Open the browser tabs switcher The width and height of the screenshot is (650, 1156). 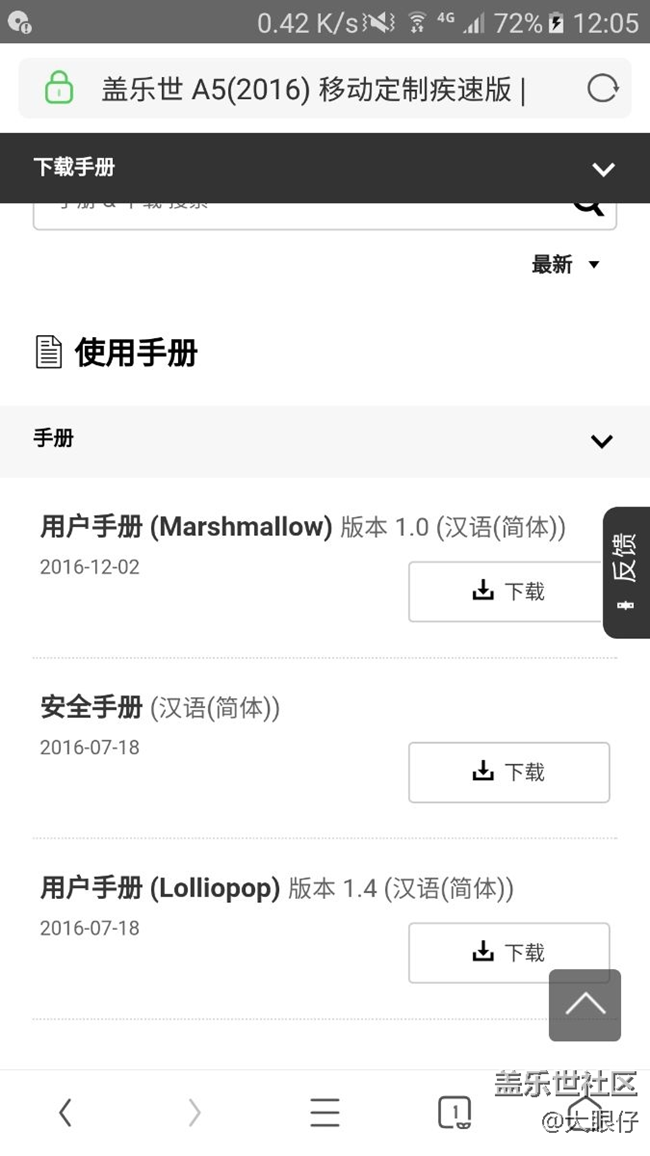tap(455, 1112)
